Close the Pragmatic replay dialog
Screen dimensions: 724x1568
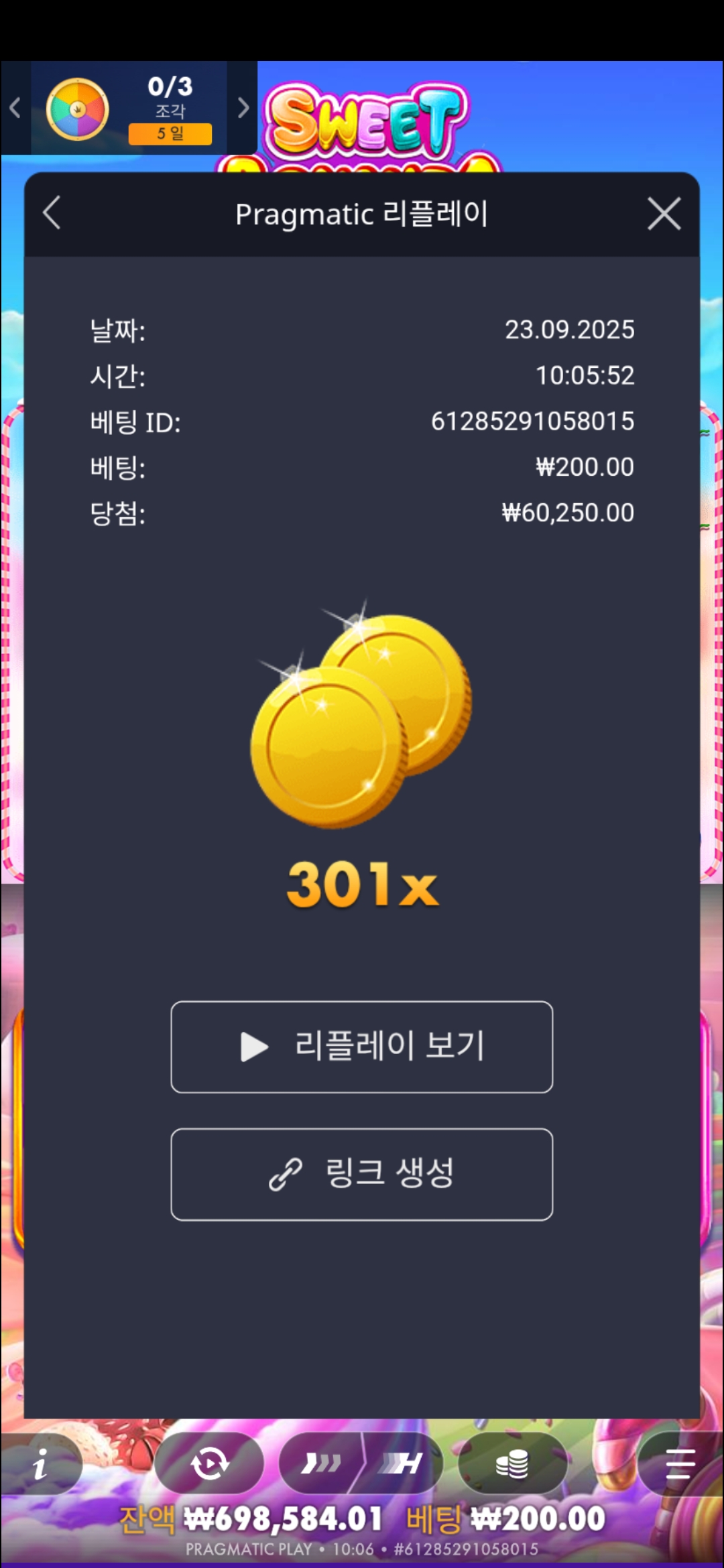coord(664,214)
